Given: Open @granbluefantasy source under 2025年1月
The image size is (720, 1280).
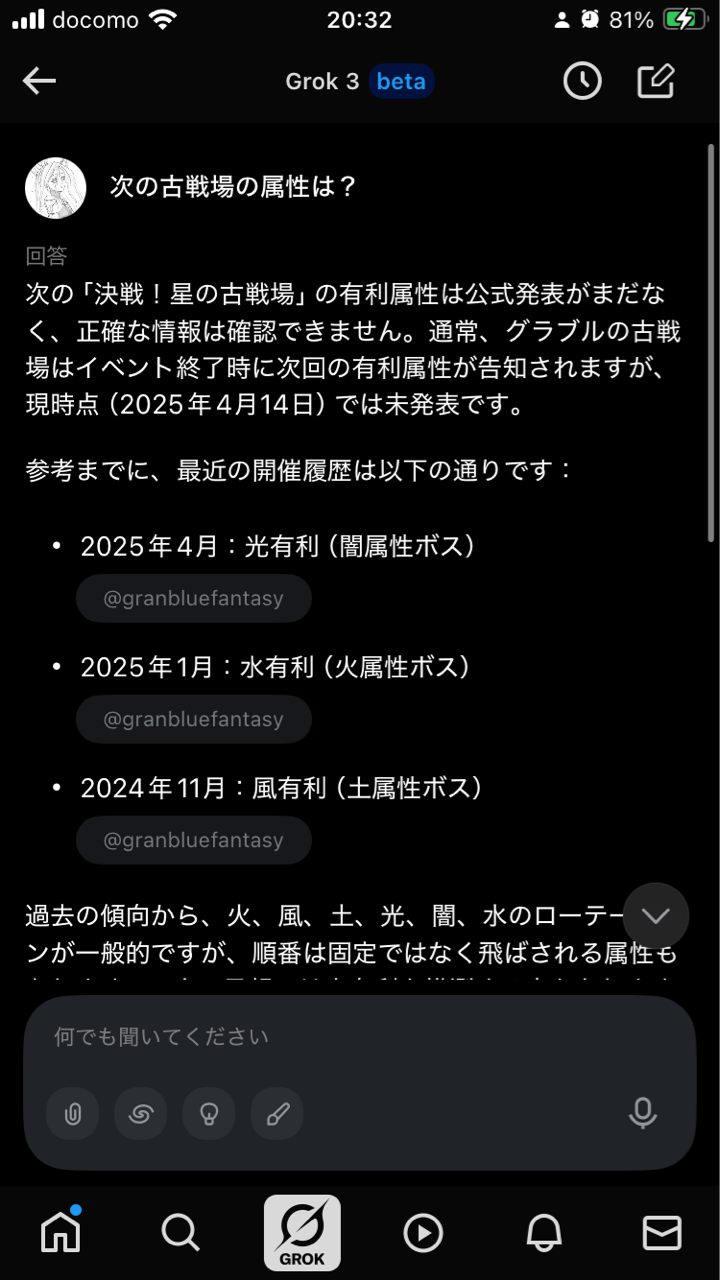Looking at the screenshot, I should click(x=193, y=719).
